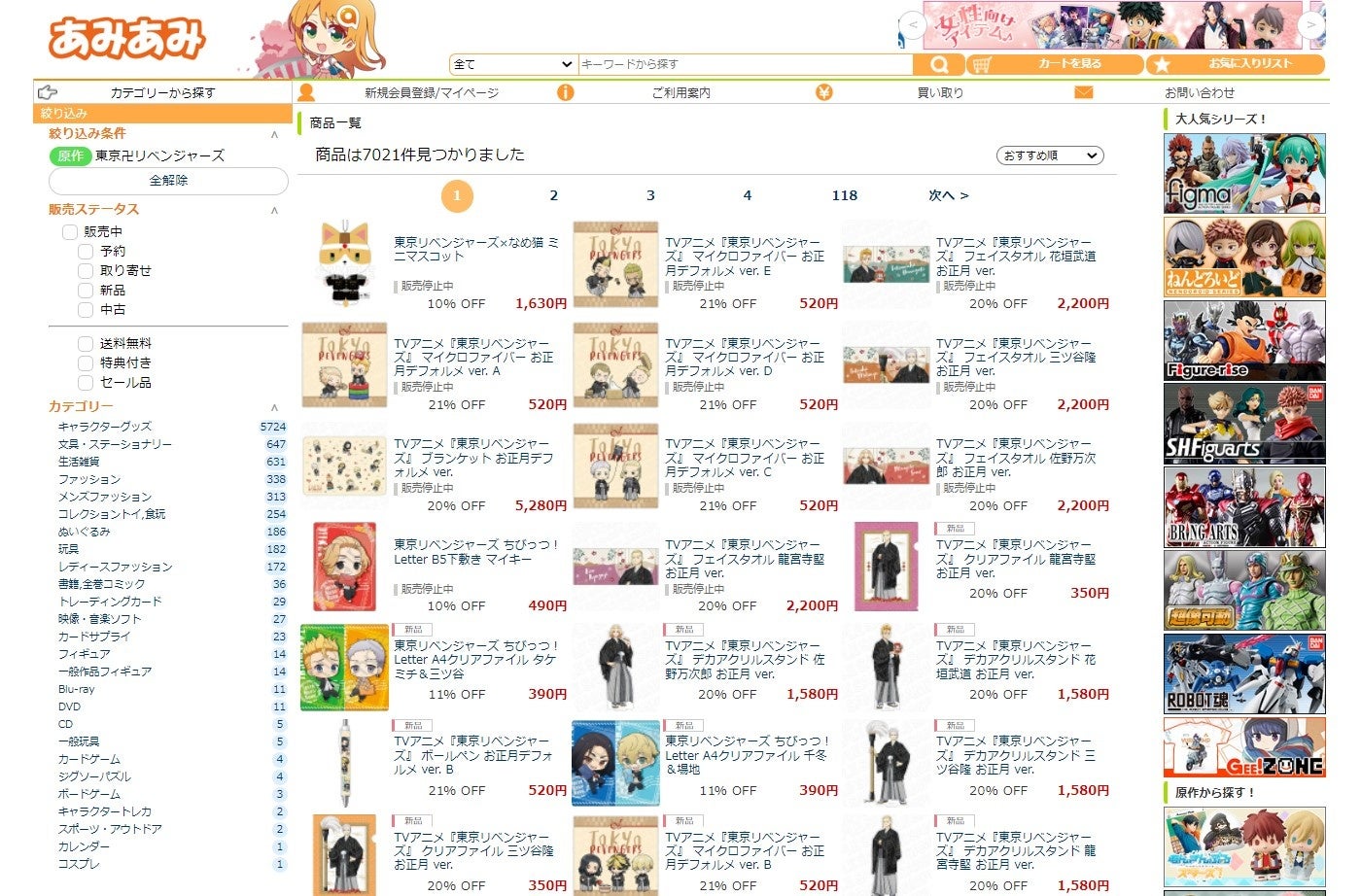Enable the 送料無料 filter
Screen dimensions: 1361x896
tap(86, 344)
